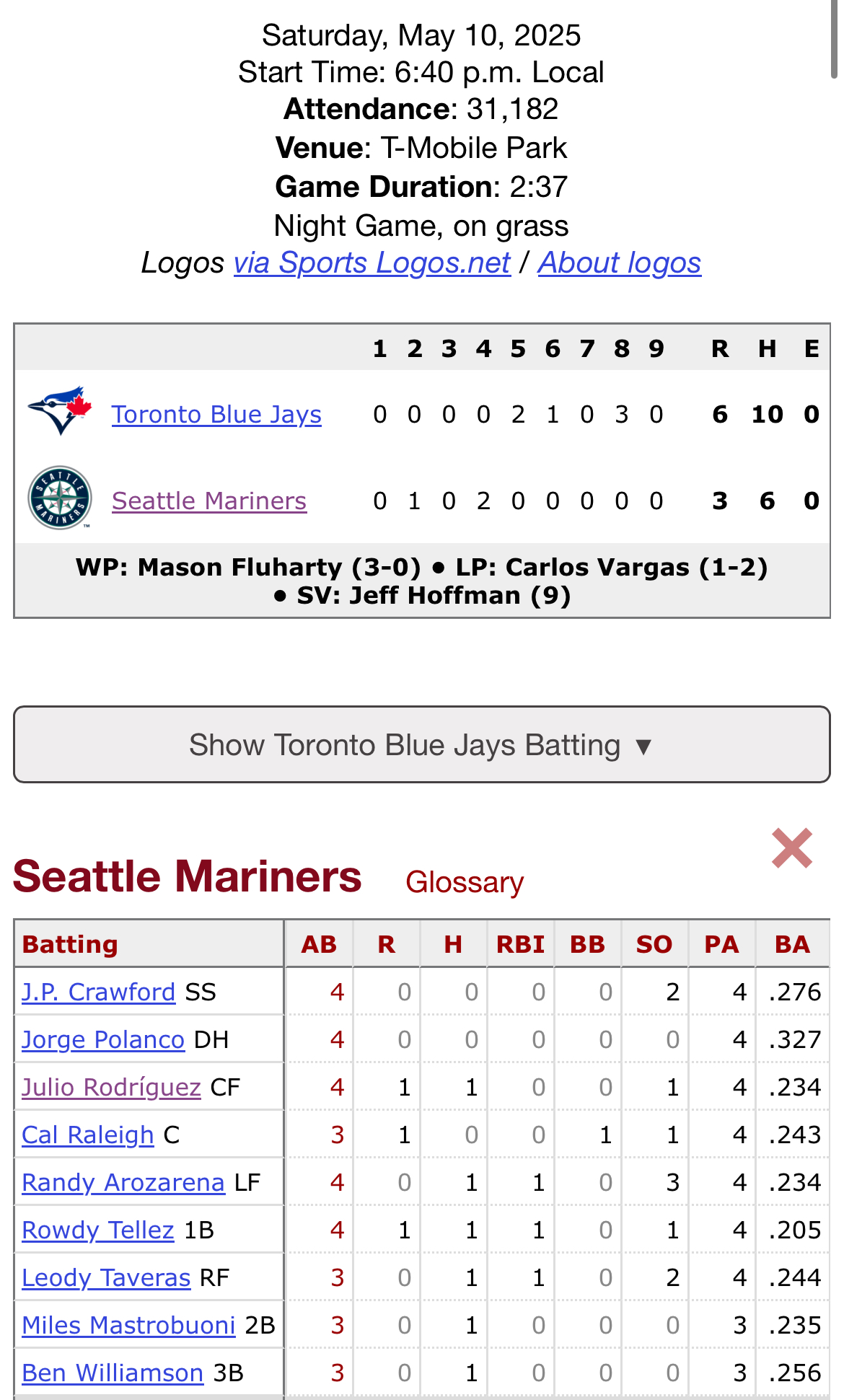Open the About logos link
Screen dimensions: 844x1400
coord(619,263)
